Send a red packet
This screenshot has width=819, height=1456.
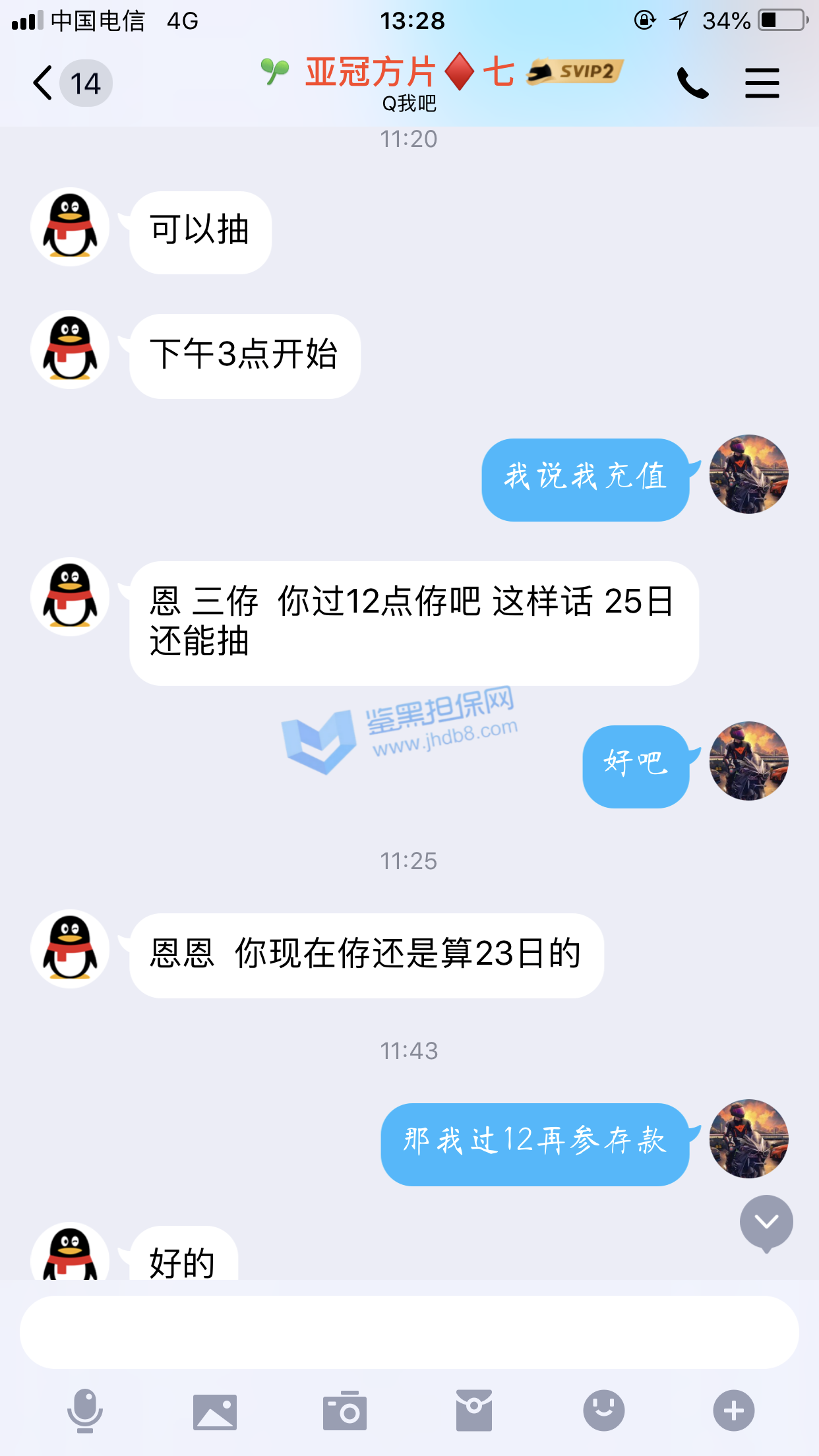(x=474, y=1411)
